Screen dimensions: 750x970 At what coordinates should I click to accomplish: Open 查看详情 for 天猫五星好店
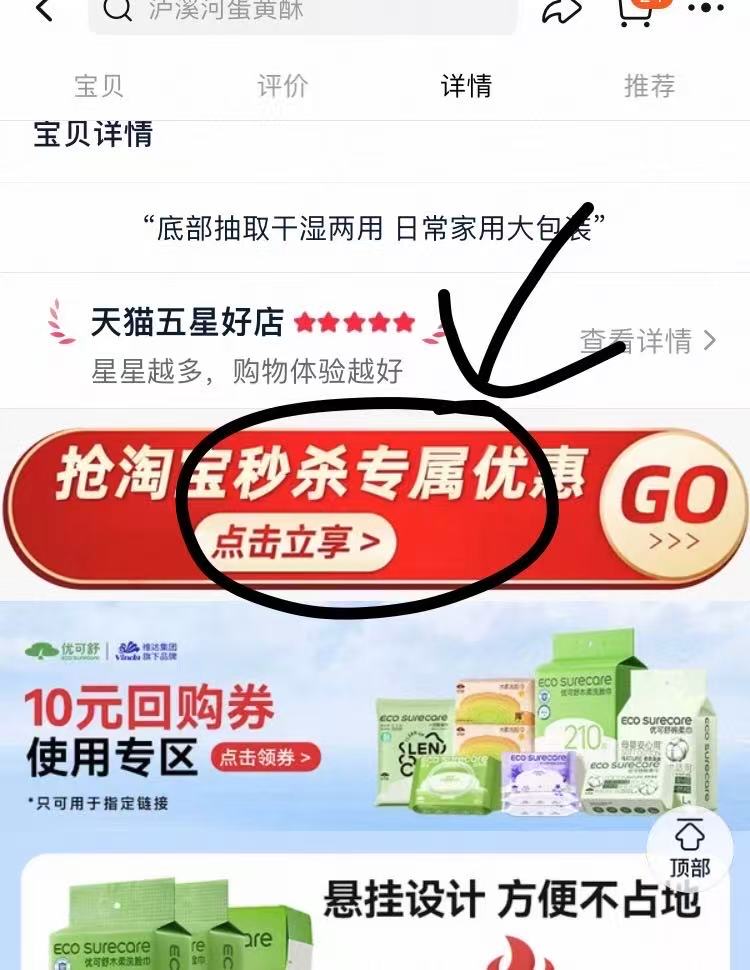648,341
